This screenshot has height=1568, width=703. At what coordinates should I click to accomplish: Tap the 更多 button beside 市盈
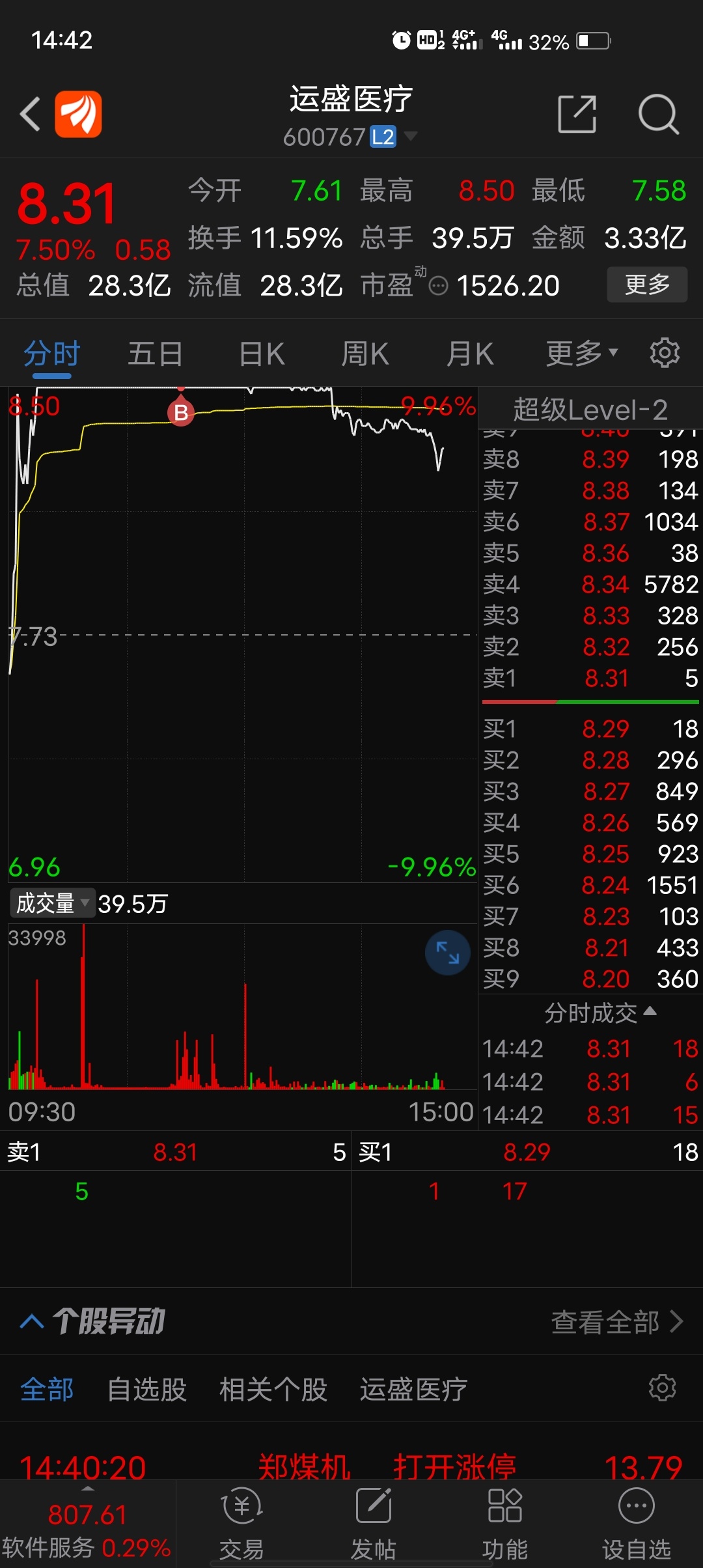pyautogui.click(x=647, y=285)
